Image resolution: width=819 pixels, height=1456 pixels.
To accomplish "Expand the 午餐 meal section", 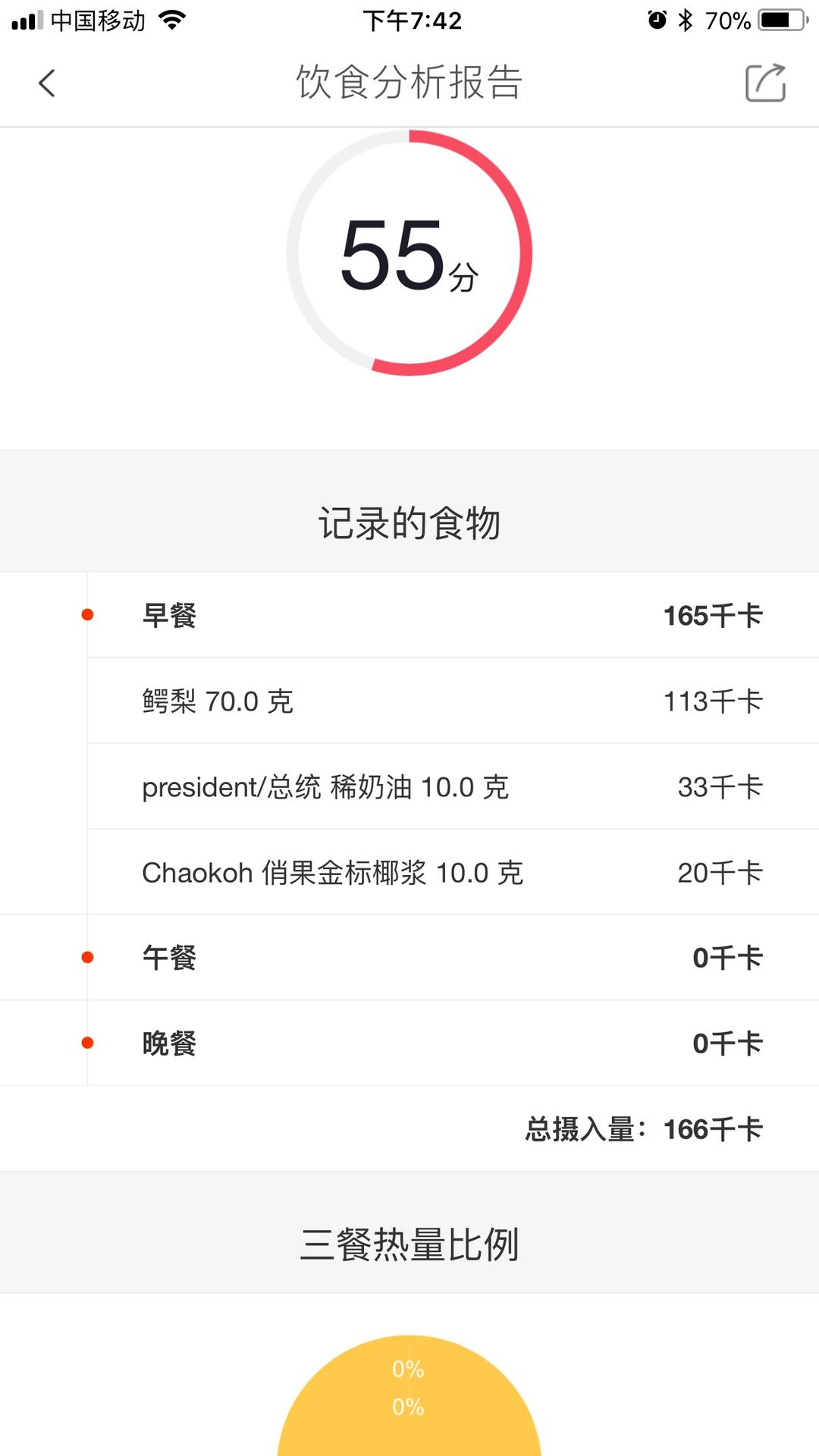I will (x=409, y=957).
